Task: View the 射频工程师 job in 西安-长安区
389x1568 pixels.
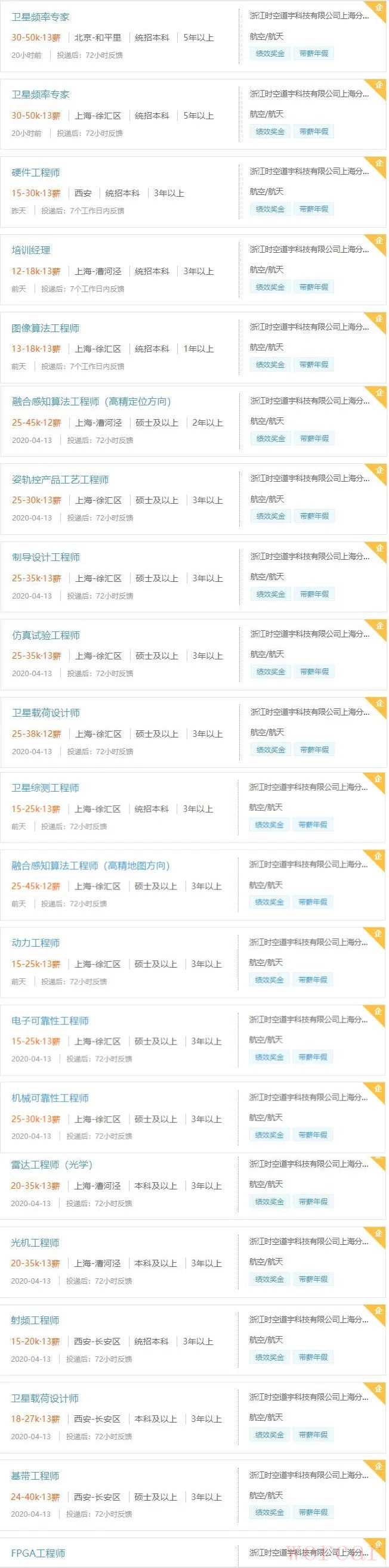Action: (x=35, y=1320)
